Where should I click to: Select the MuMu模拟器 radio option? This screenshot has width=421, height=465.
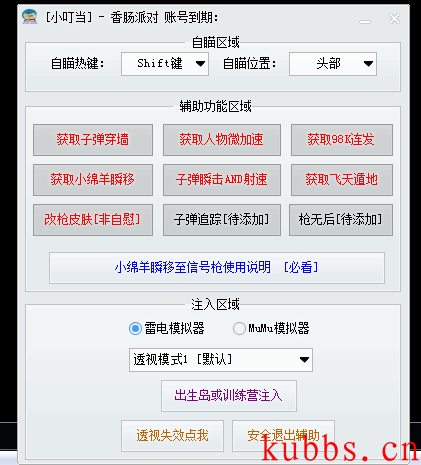pyautogui.click(x=271, y=329)
